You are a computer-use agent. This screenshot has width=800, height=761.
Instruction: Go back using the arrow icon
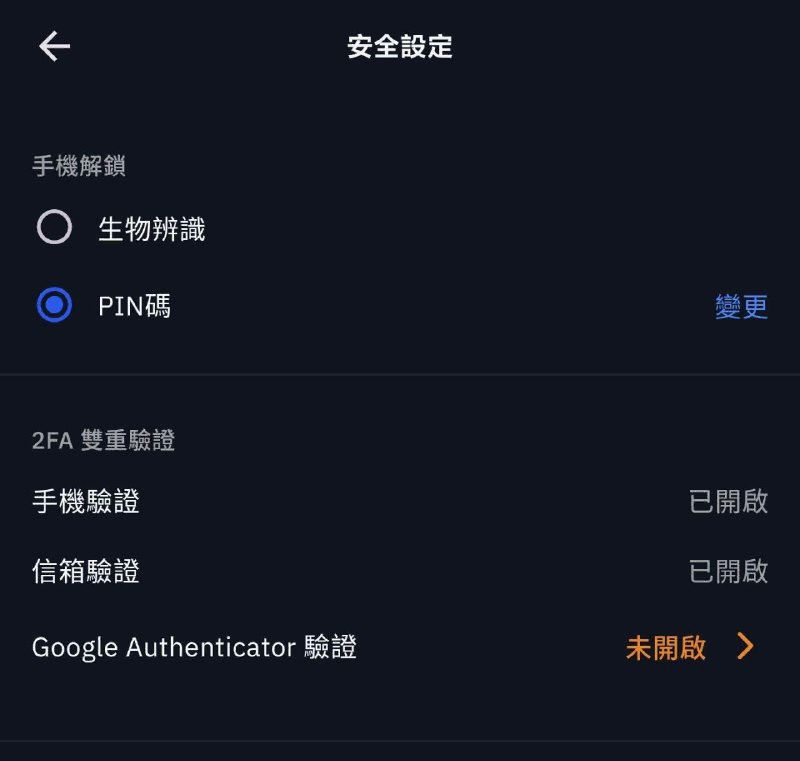tap(54, 46)
